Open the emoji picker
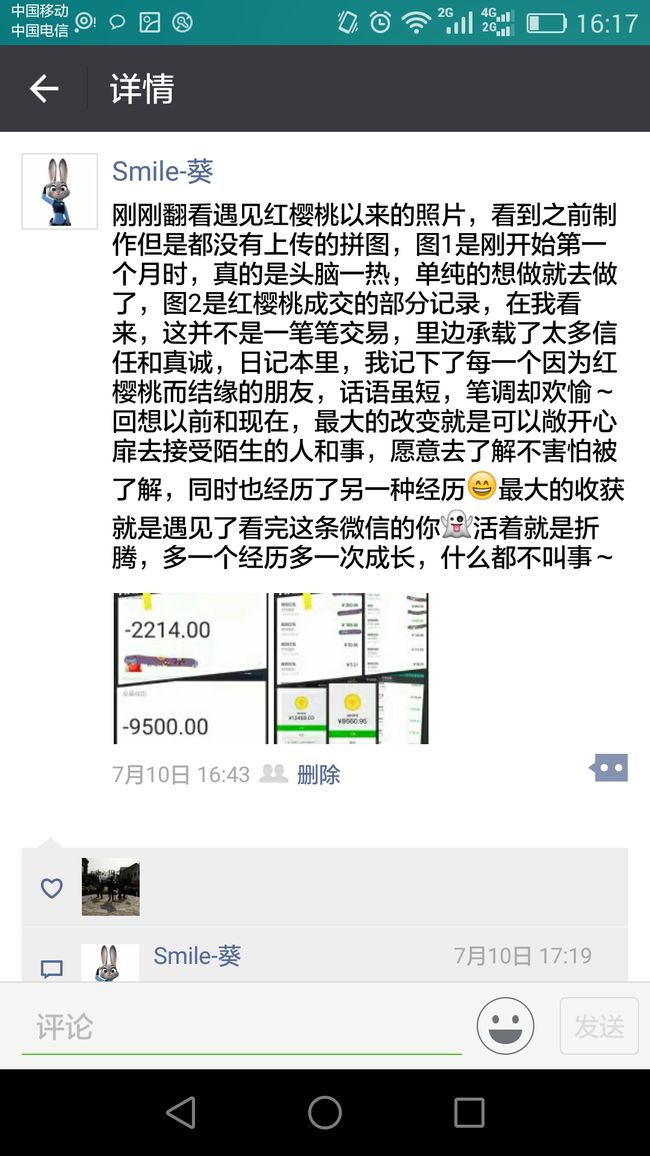Screen dimensions: 650x1156 tap(506, 1026)
